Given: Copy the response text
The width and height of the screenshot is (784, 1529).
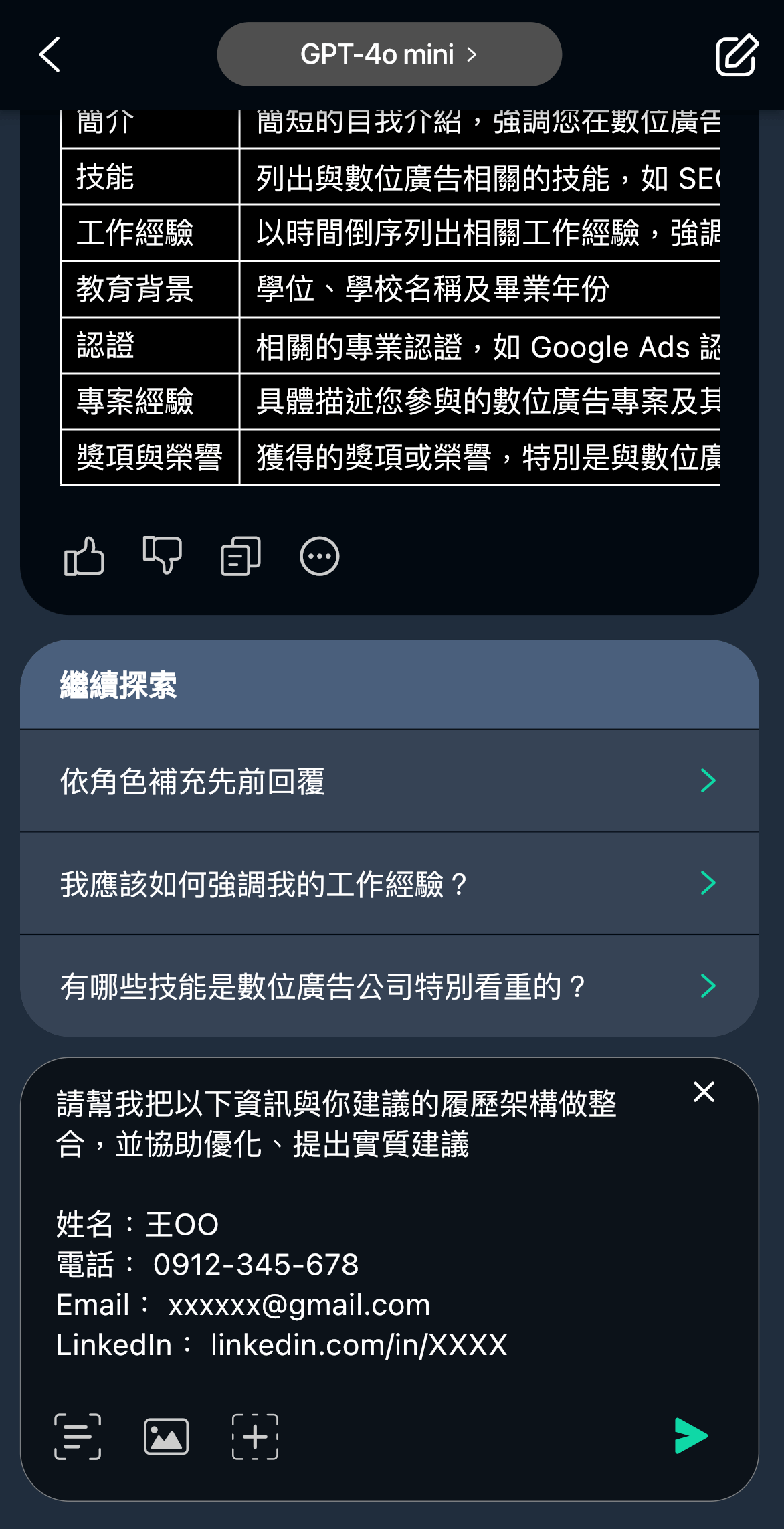Looking at the screenshot, I should (x=241, y=556).
